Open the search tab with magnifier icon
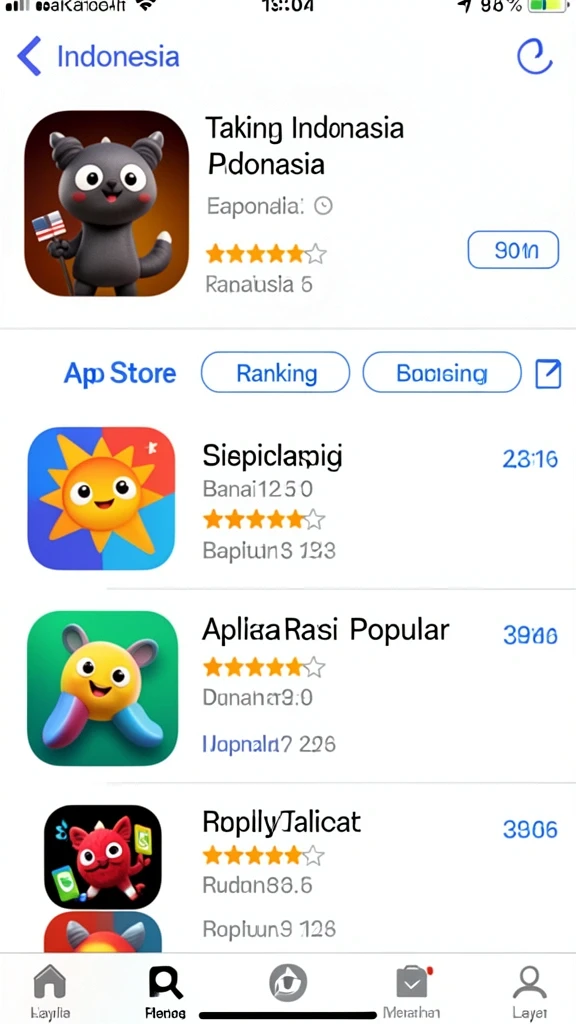The width and height of the screenshot is (576, 1024). coord(166,991)
